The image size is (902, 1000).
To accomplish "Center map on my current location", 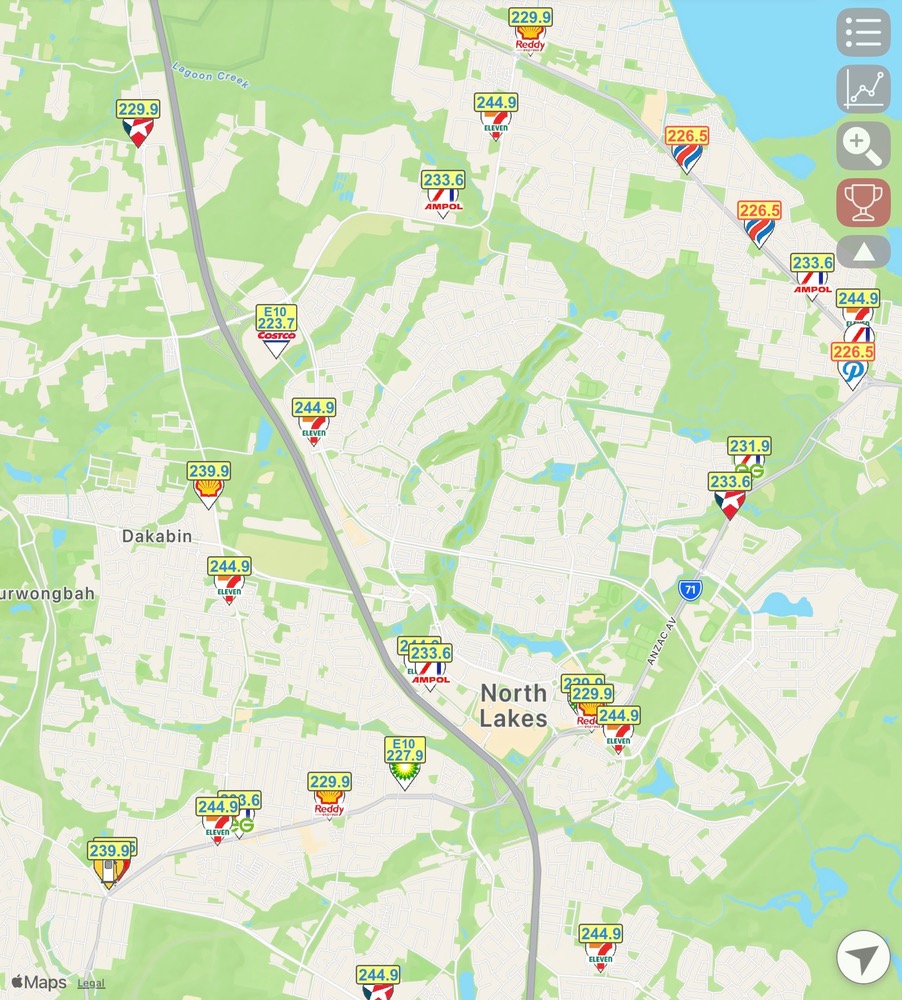I will coord(863,959).
